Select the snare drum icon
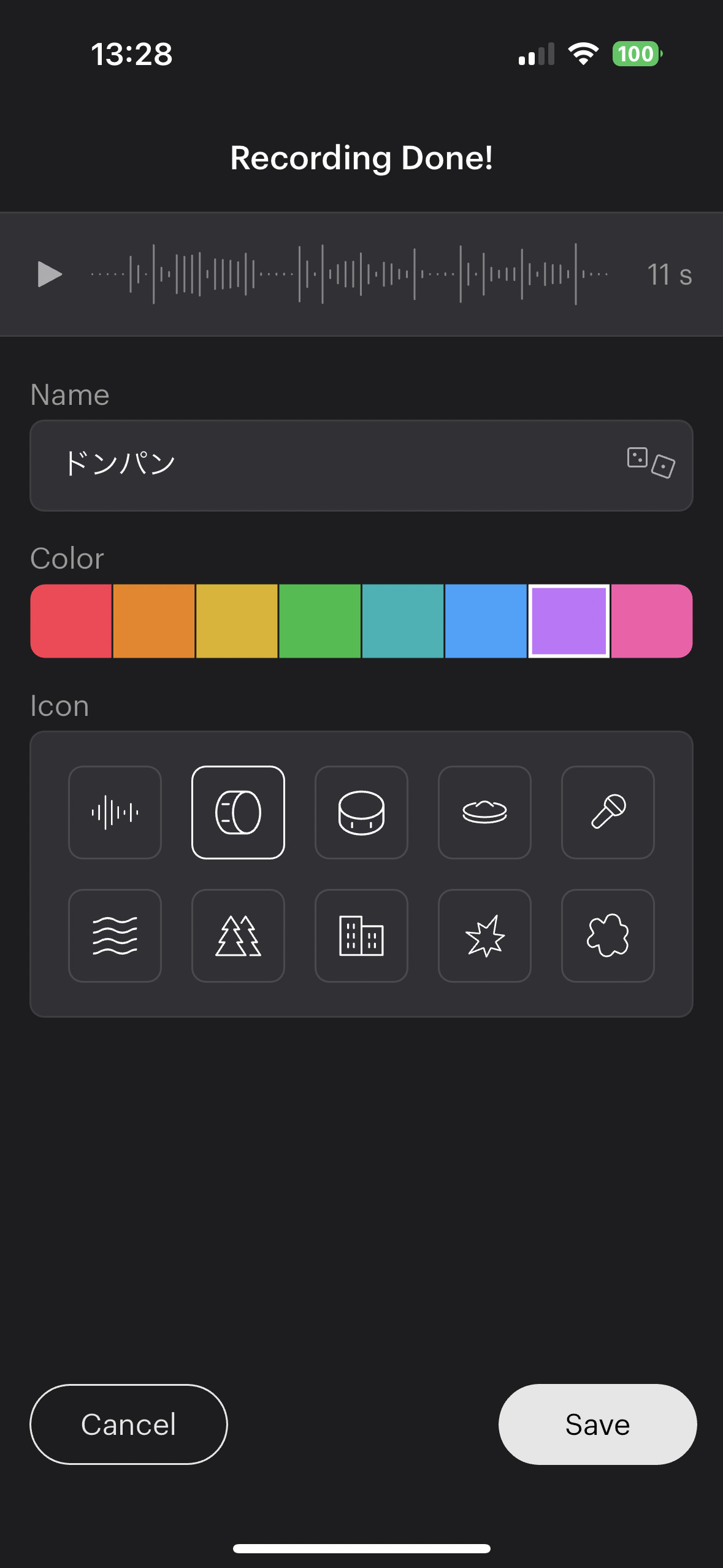Screen dimensions: 723x1568 tap(361, 812)
